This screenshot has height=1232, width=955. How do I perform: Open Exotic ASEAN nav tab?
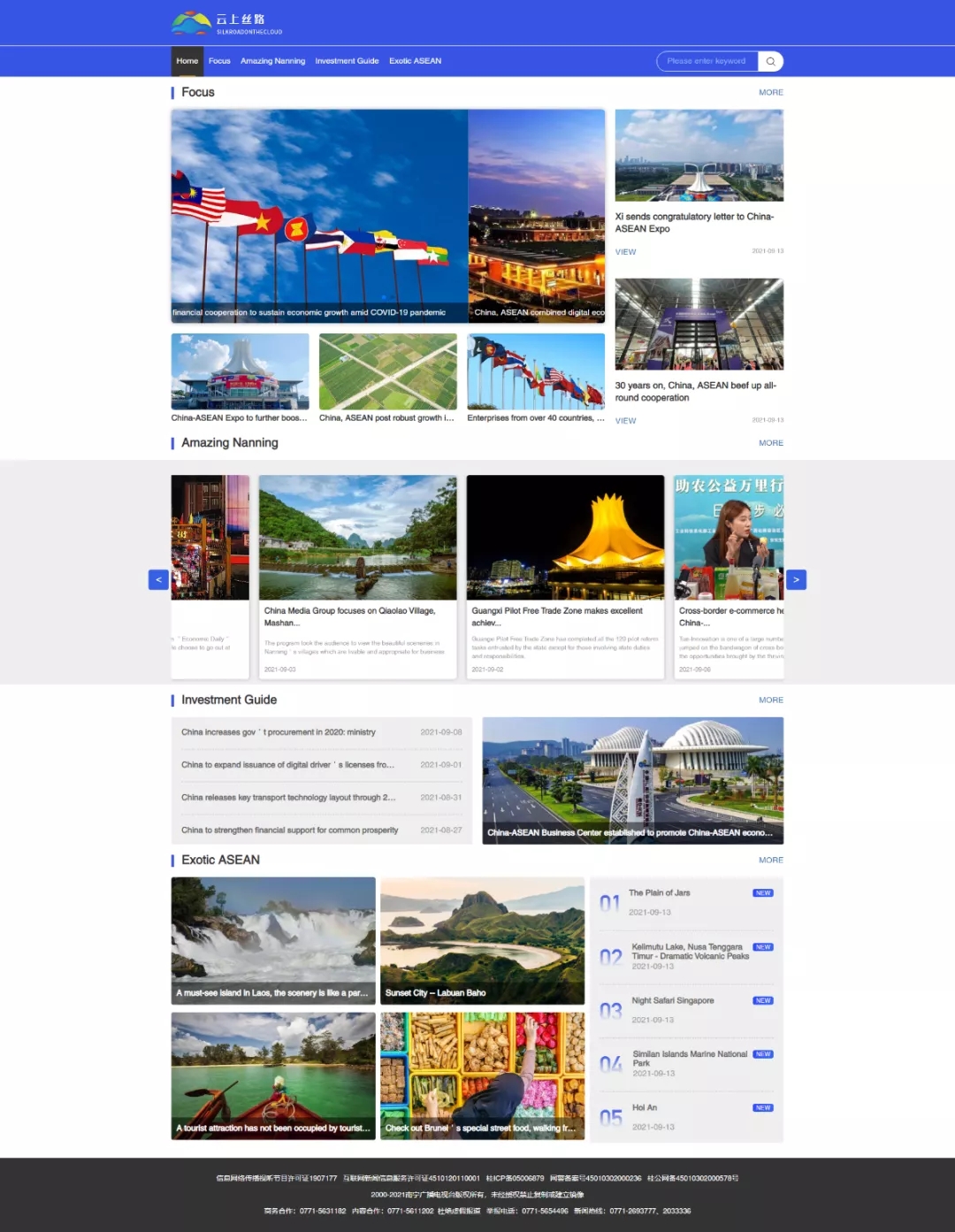[415, 61]
